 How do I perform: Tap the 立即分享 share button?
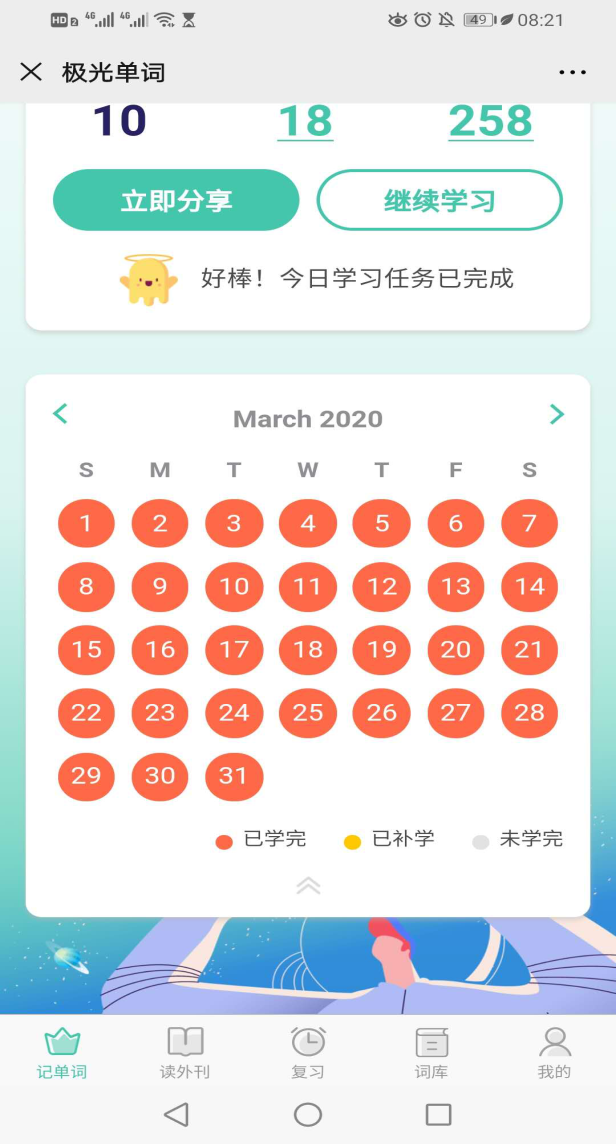[x=176, y=200]
